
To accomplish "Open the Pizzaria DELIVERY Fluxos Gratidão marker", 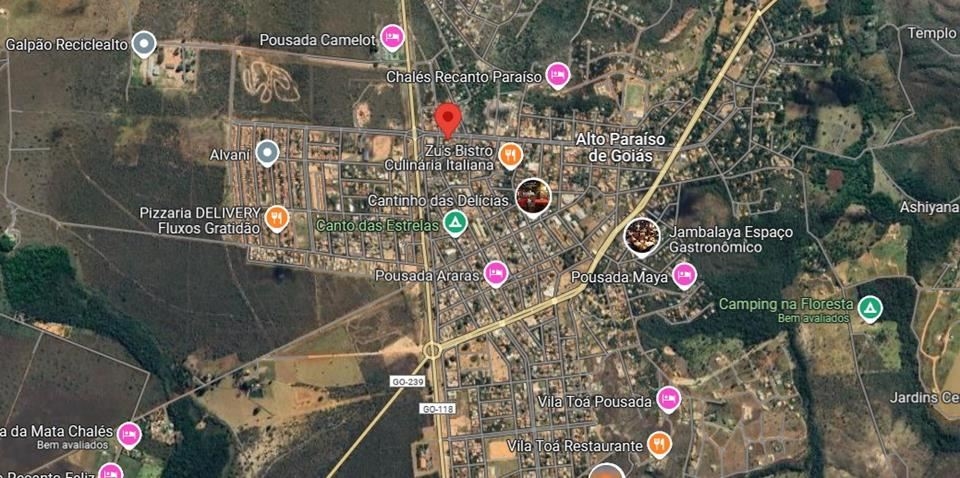I will pyautogui.click(x=277, y=218).
